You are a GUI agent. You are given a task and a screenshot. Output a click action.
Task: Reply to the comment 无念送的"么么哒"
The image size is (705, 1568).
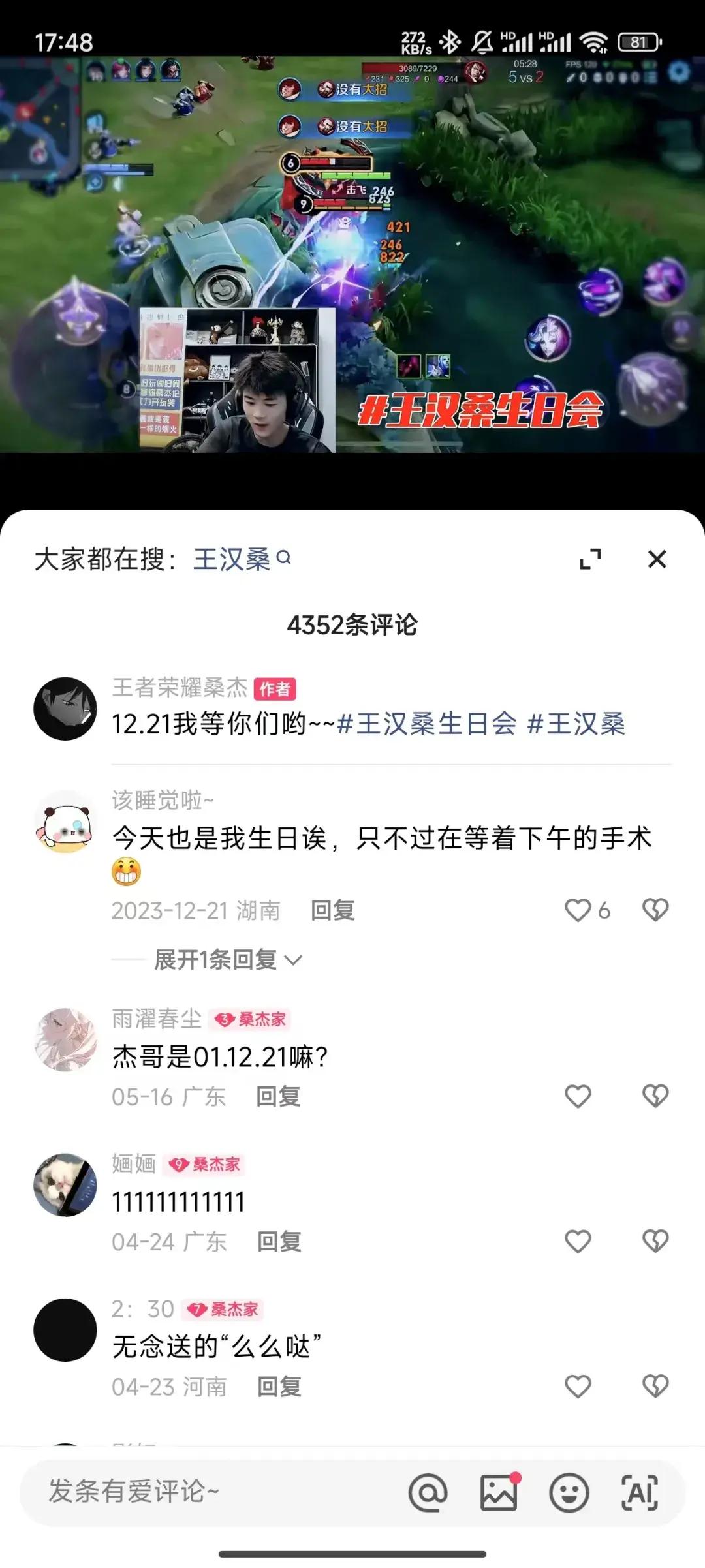(x=279, y=1387)
